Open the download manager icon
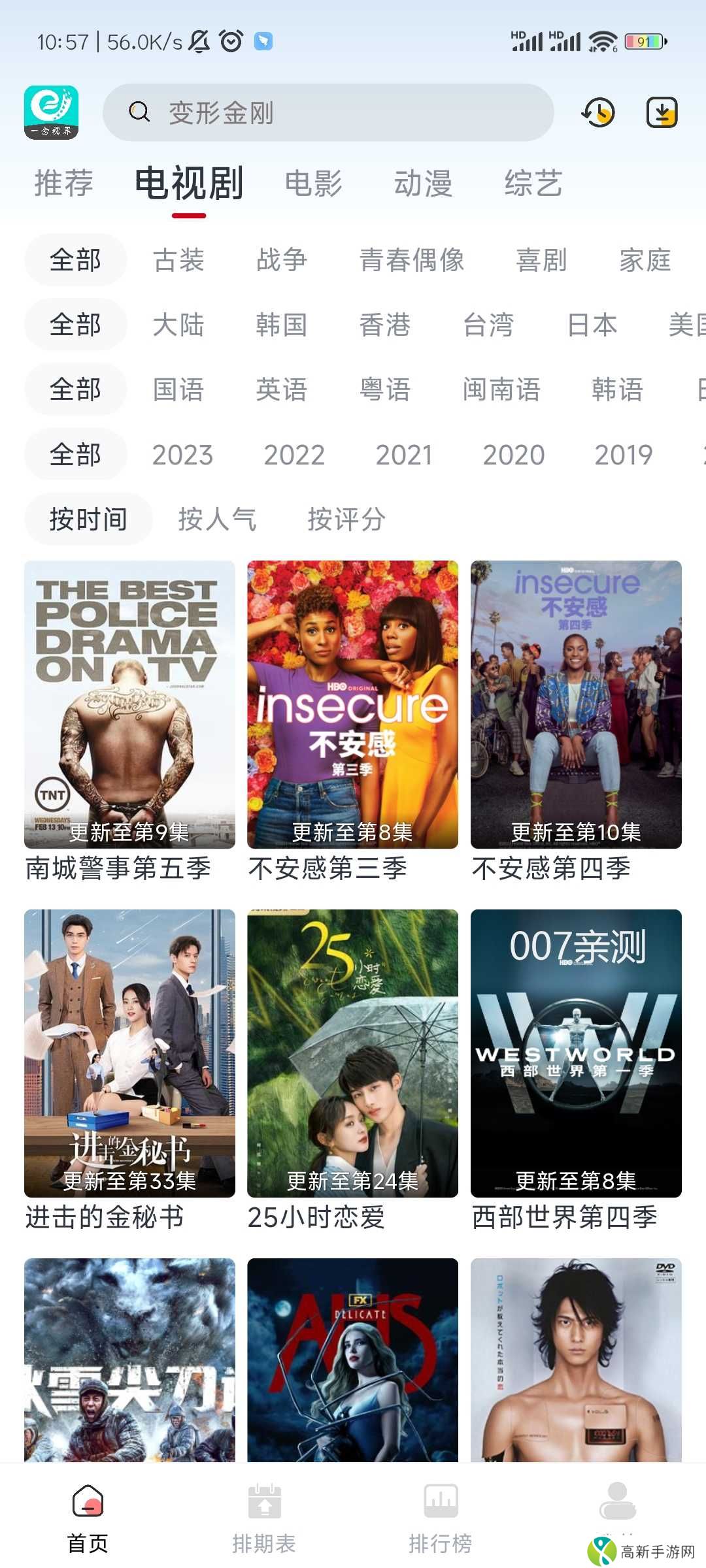Viewport: 706px width, 1568px height. pyautogui.click(x=662, y=112)
